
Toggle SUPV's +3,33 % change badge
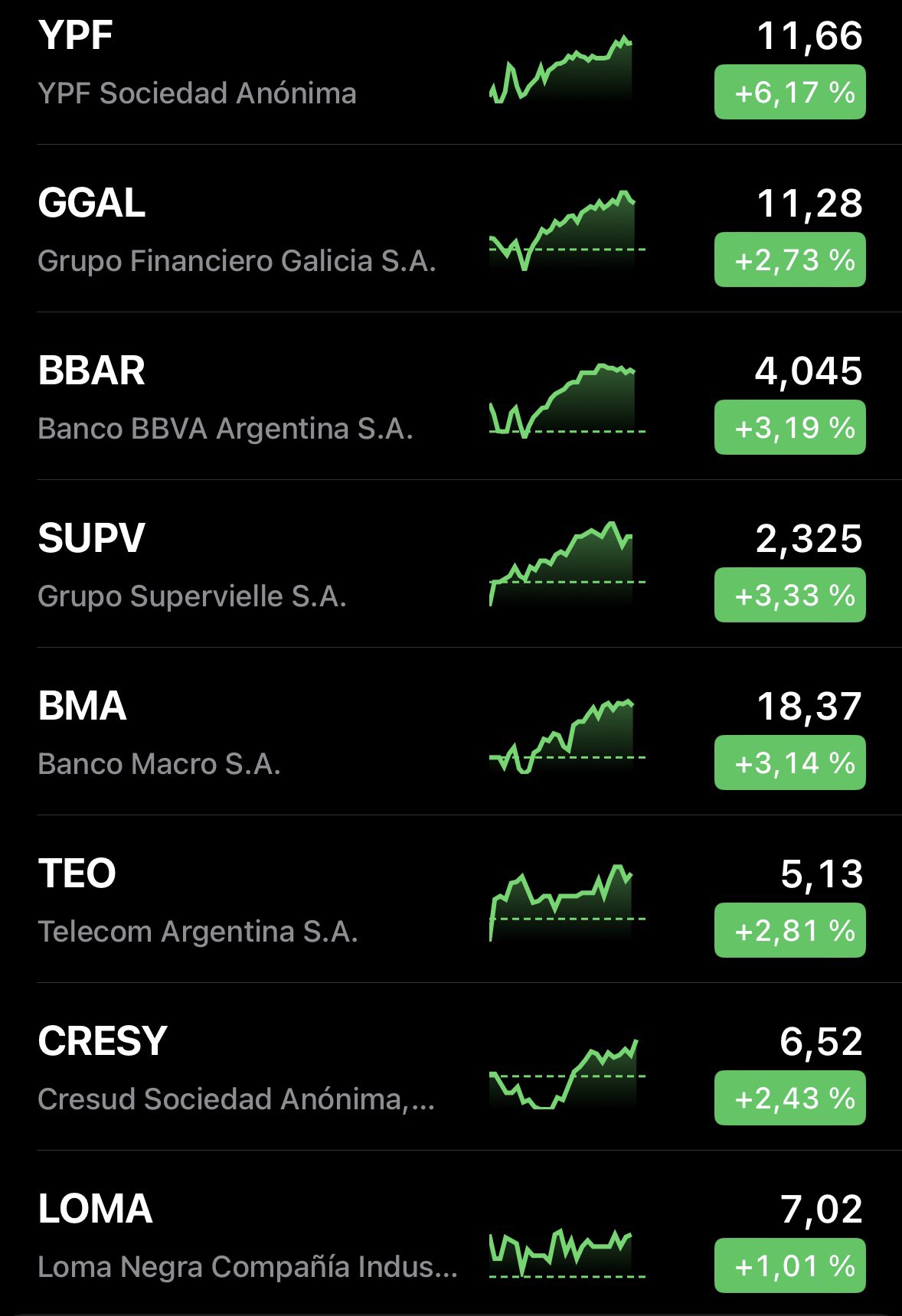point(789,596)
